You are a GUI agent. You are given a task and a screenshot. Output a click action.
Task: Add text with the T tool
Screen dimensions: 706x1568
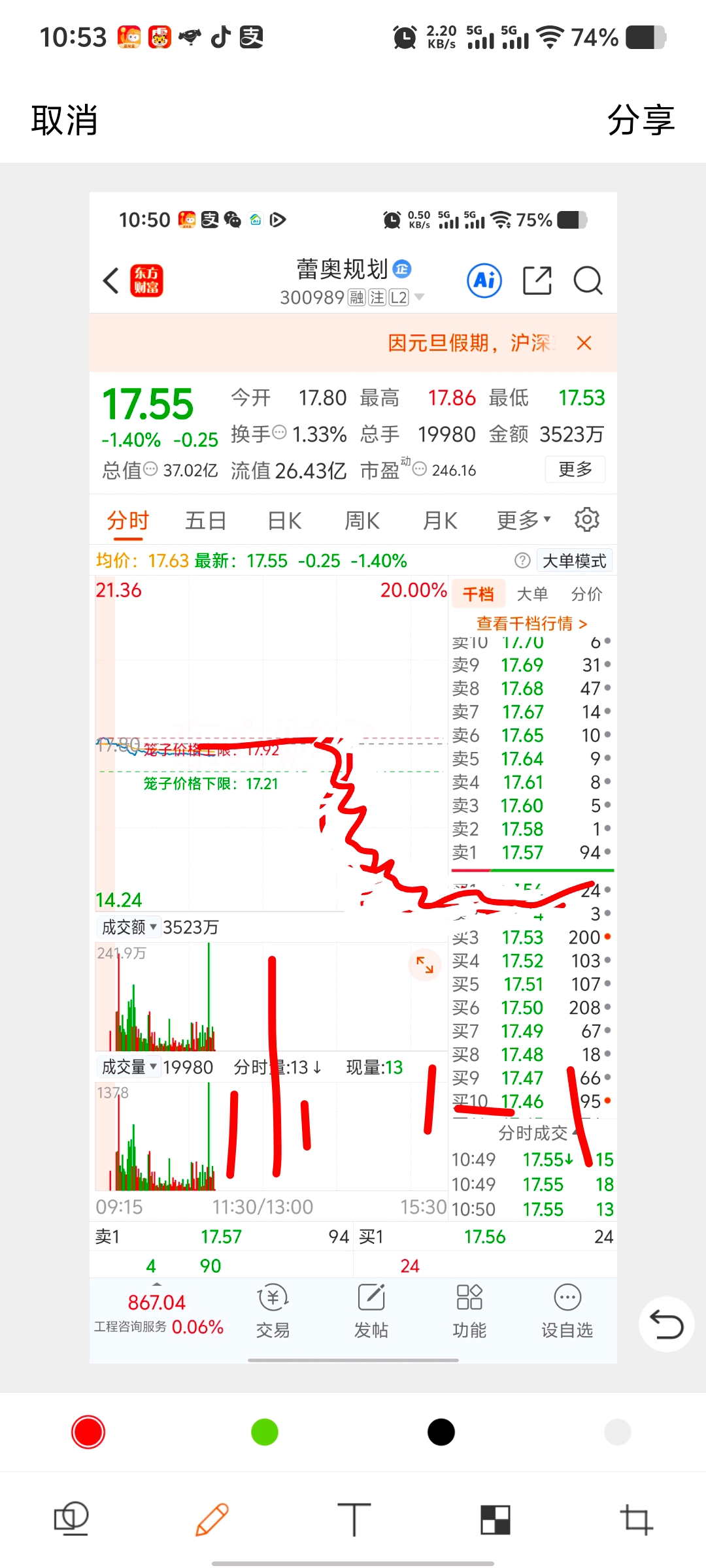(354, 1518)
